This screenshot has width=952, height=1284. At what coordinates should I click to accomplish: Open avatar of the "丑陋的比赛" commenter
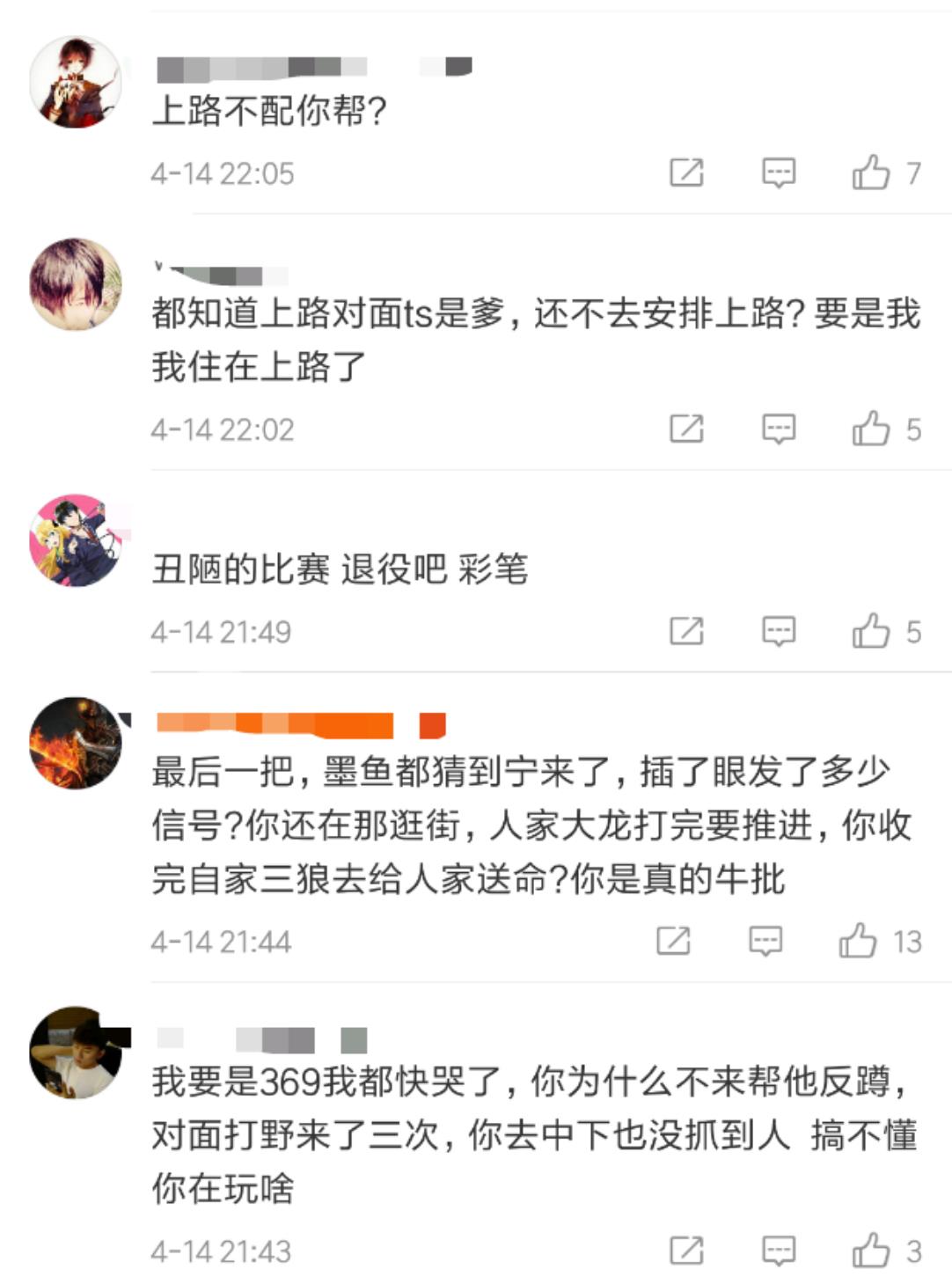76,540
